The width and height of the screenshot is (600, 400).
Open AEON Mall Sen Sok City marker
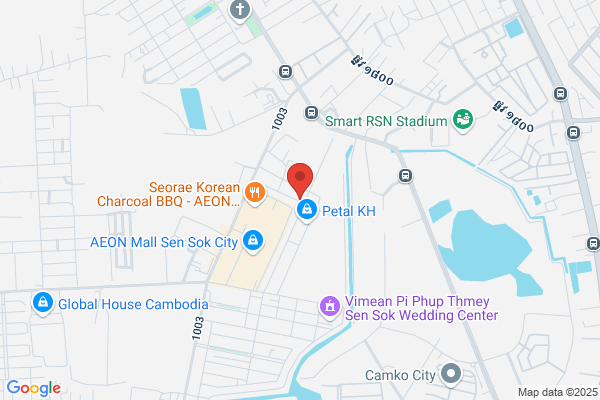(253, 240)
